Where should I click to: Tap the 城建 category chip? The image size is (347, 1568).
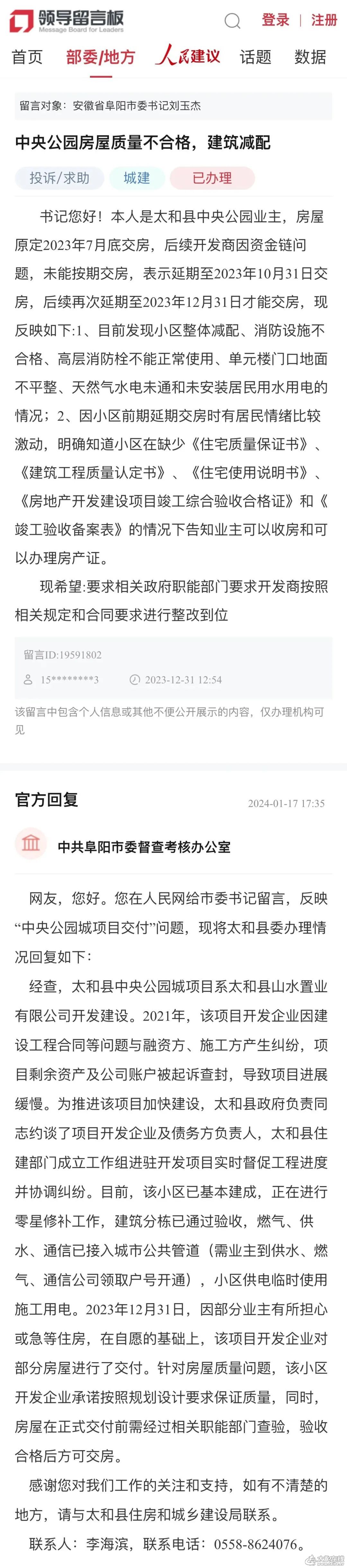137,178
